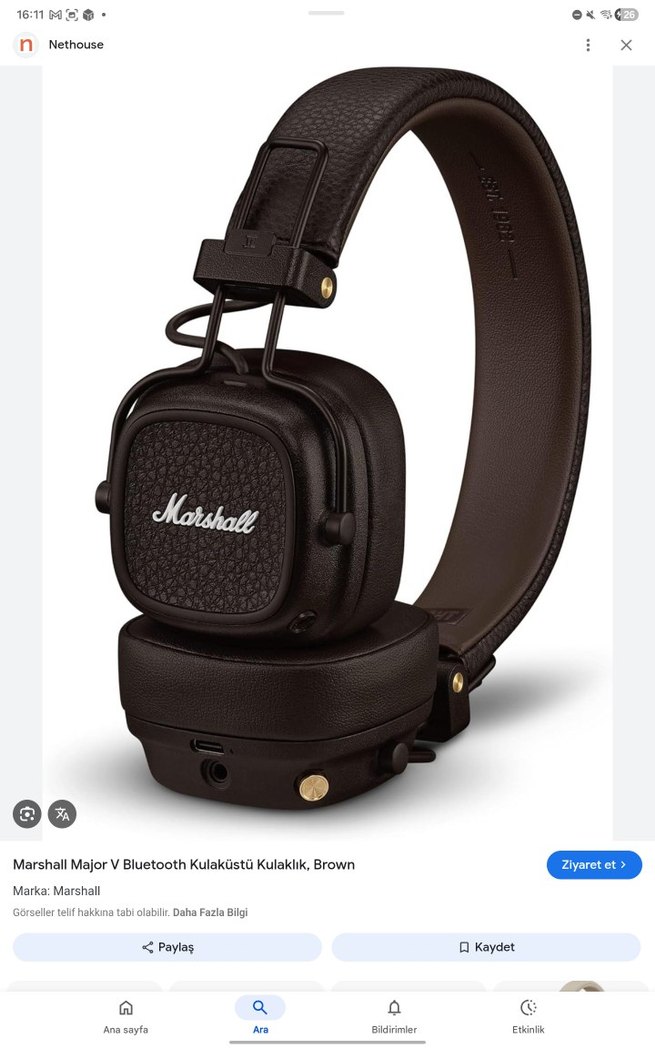The image size is (655, 1048).
Task: Open the three-dot overflow menu
Action: 588,45
